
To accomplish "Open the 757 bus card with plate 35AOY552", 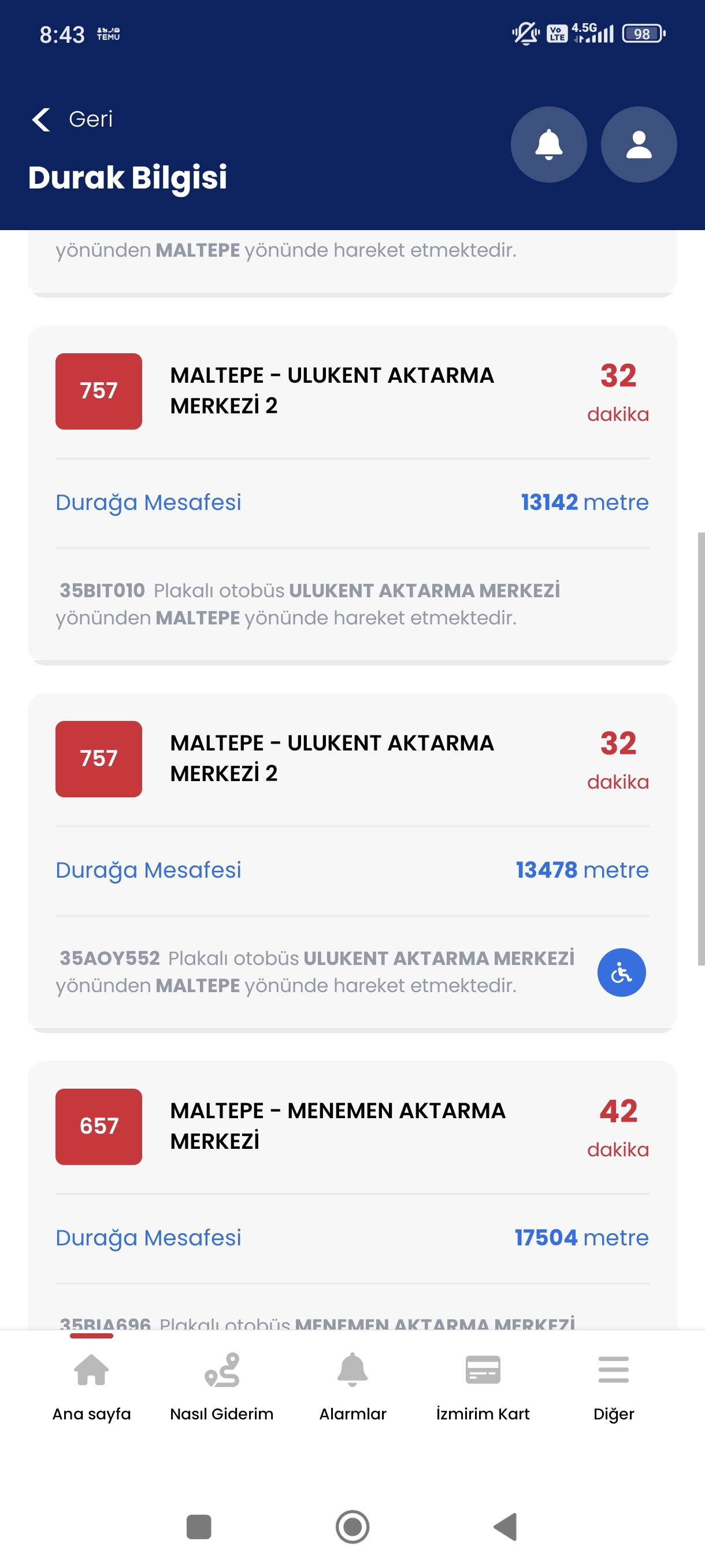I will 351,862.
